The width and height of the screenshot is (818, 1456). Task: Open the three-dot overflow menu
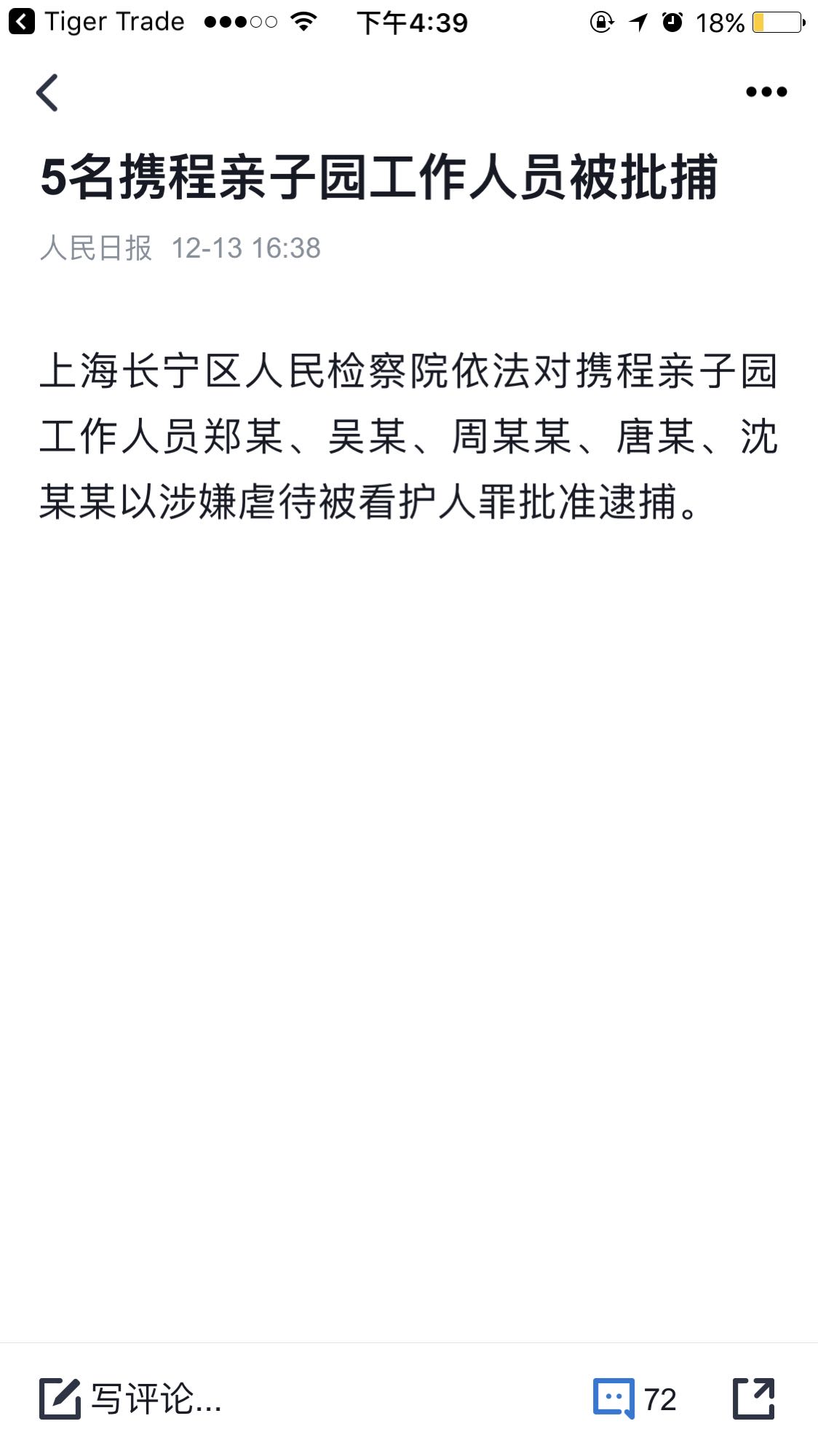click(x=766, y=92)
